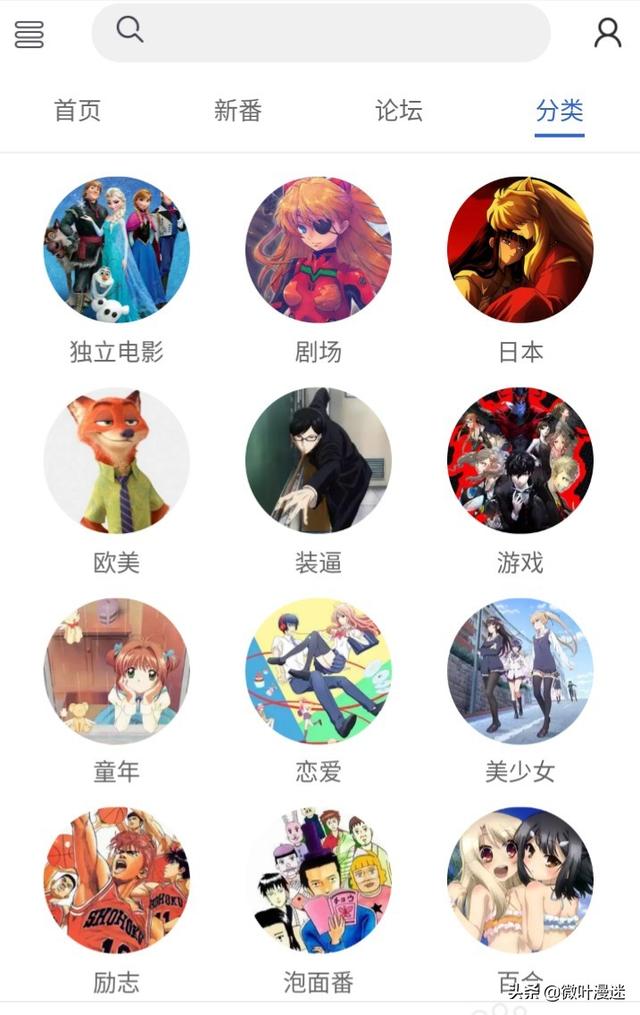Select the 分类 tab
The width and height of the screenshot is (640, 1015).
click(x=559, y=111)
